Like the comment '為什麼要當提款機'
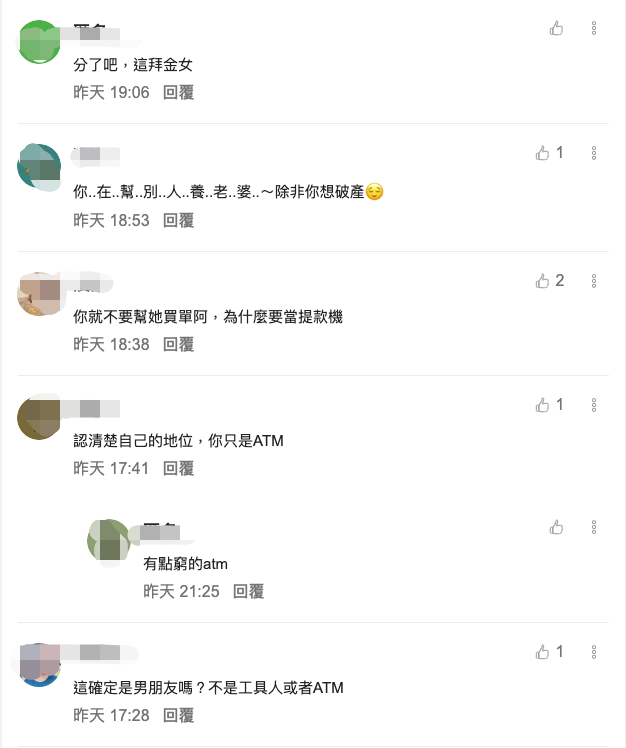 tap(542, 281)
